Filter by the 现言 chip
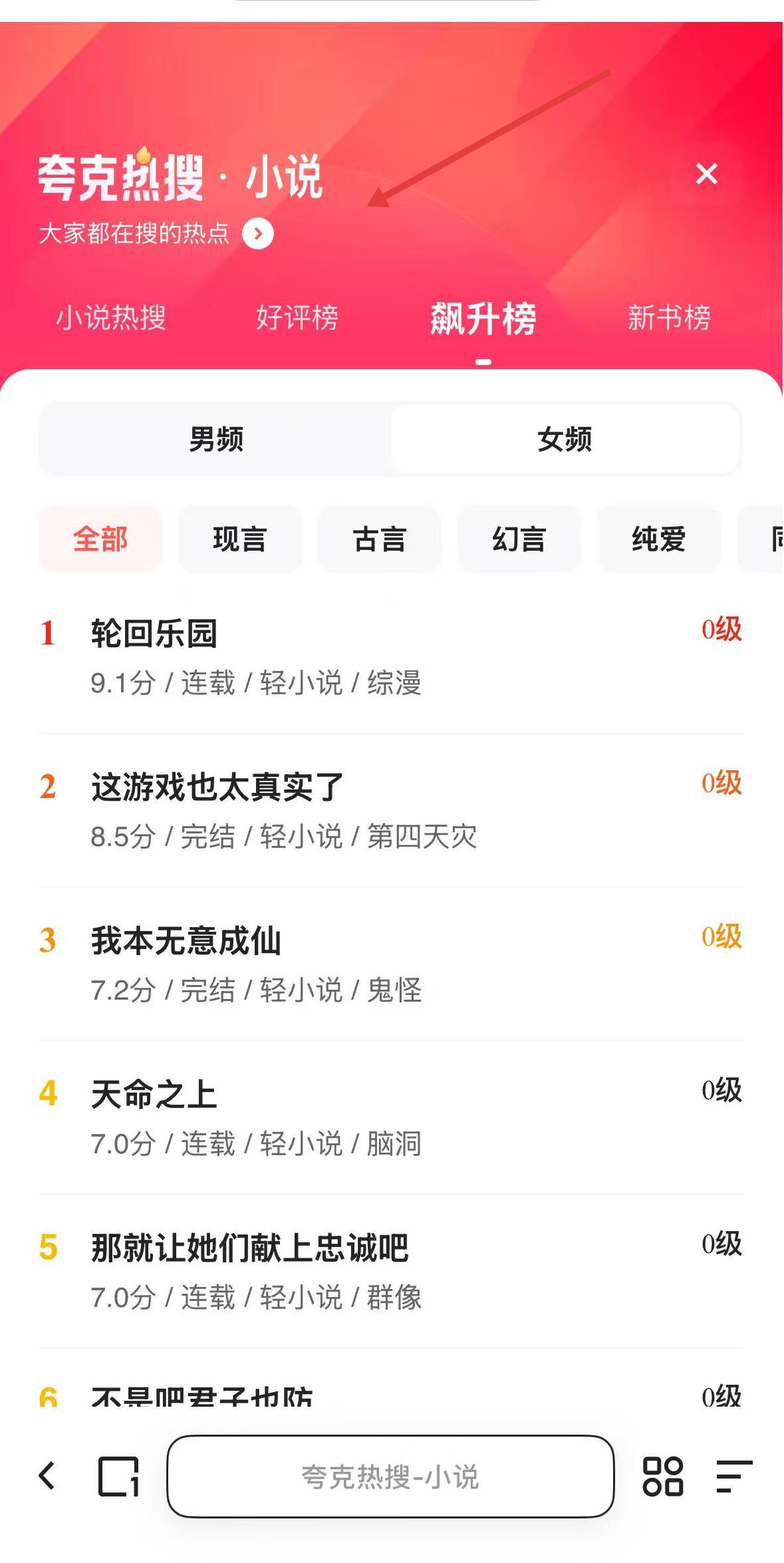Screen dimensions: 784x1563 (x=239, y=539)
